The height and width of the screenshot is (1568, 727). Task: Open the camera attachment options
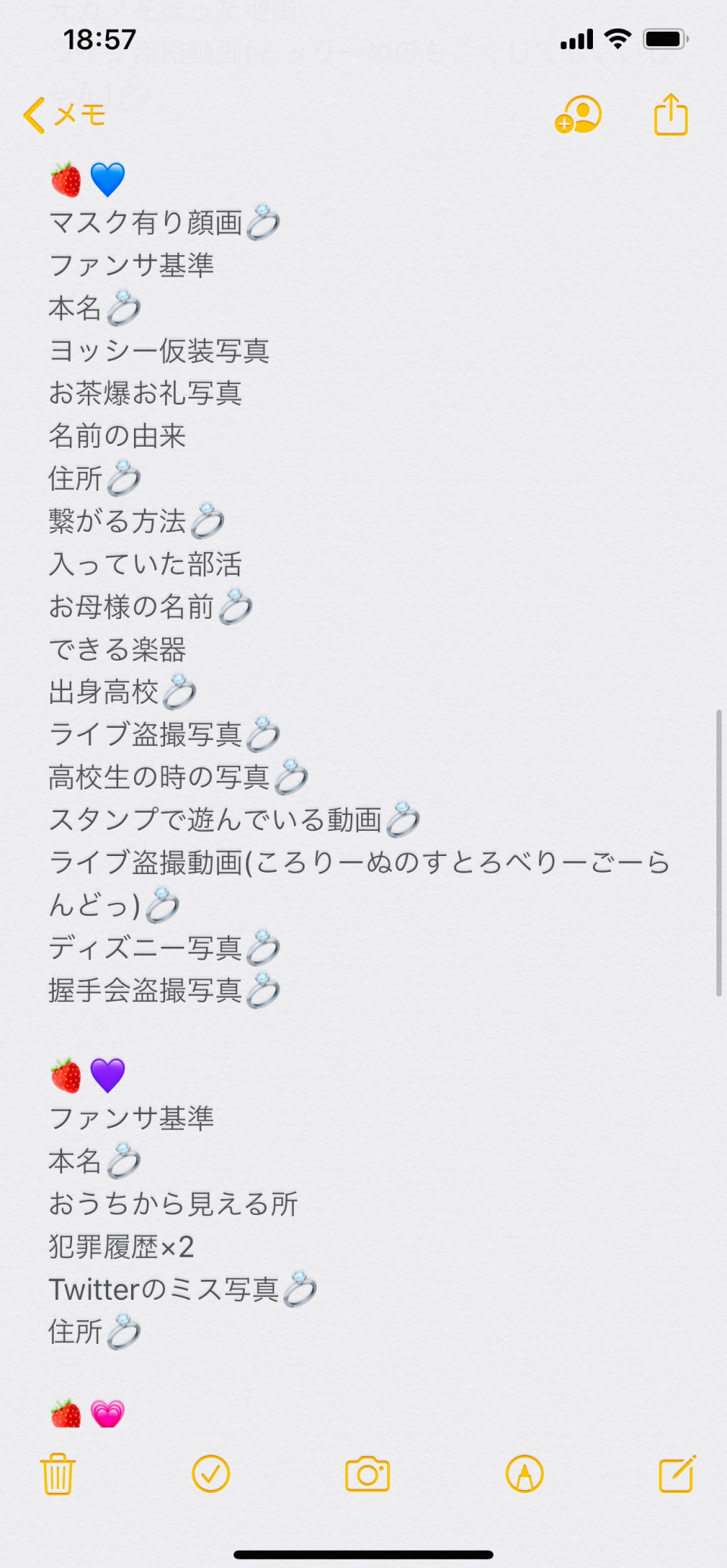(x=367, y=1474)
